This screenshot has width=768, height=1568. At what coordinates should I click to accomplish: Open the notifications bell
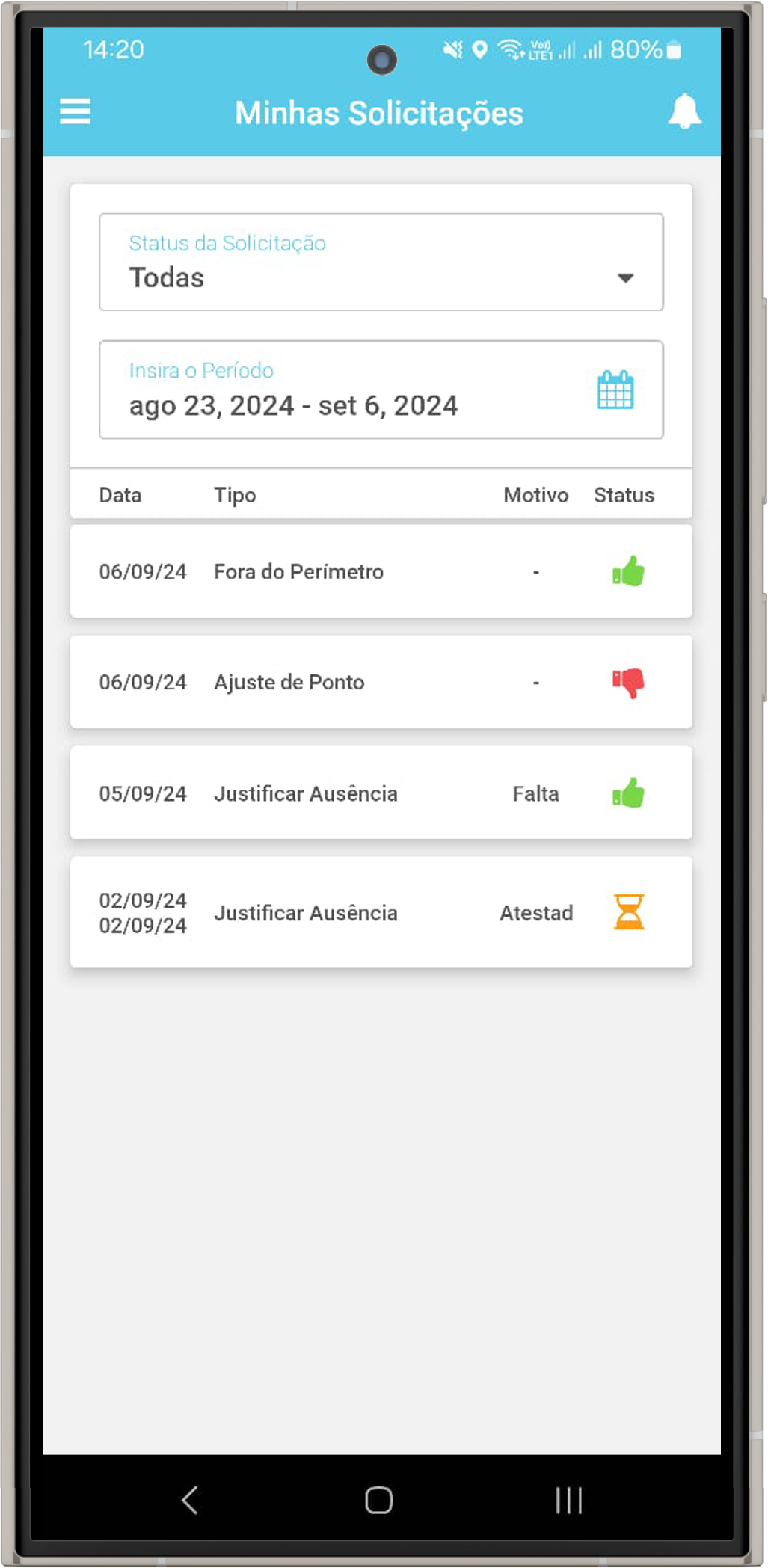(683, 112)
